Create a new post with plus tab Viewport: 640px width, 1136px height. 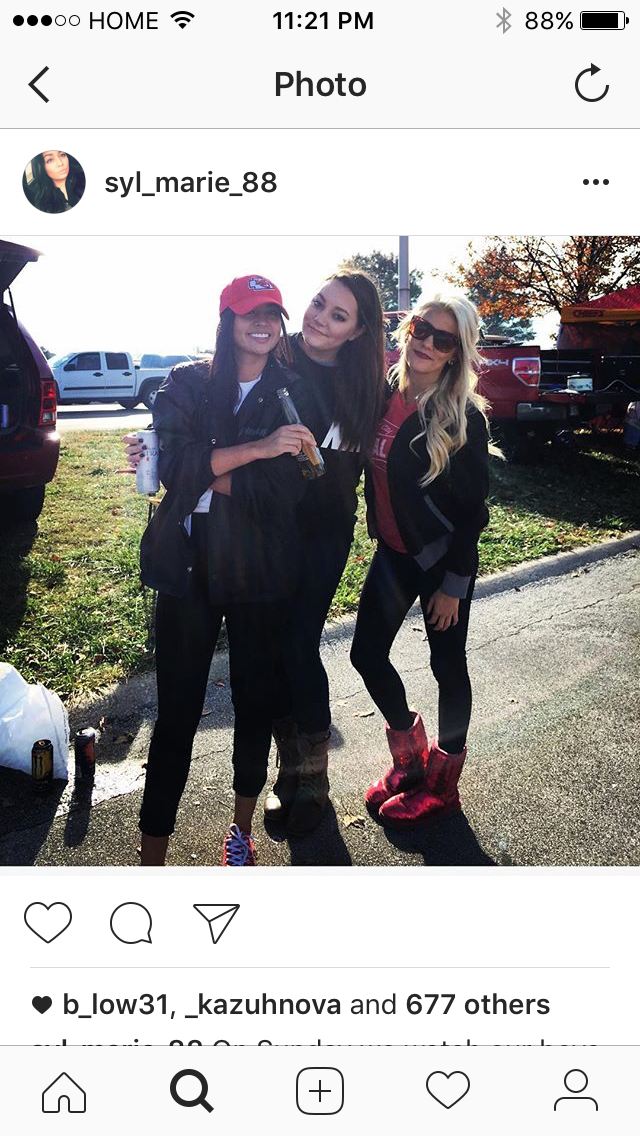click(x=320, y=1091)
